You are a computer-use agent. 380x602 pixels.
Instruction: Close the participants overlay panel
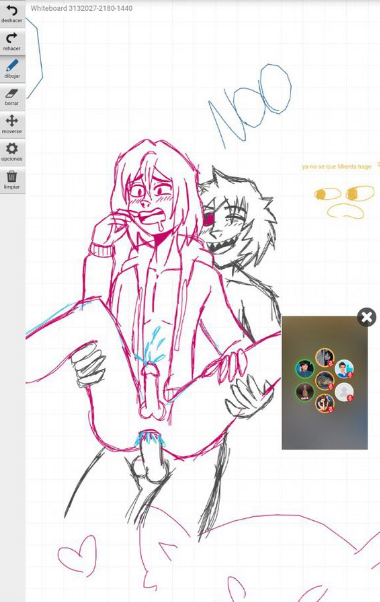tap(367, 317)
